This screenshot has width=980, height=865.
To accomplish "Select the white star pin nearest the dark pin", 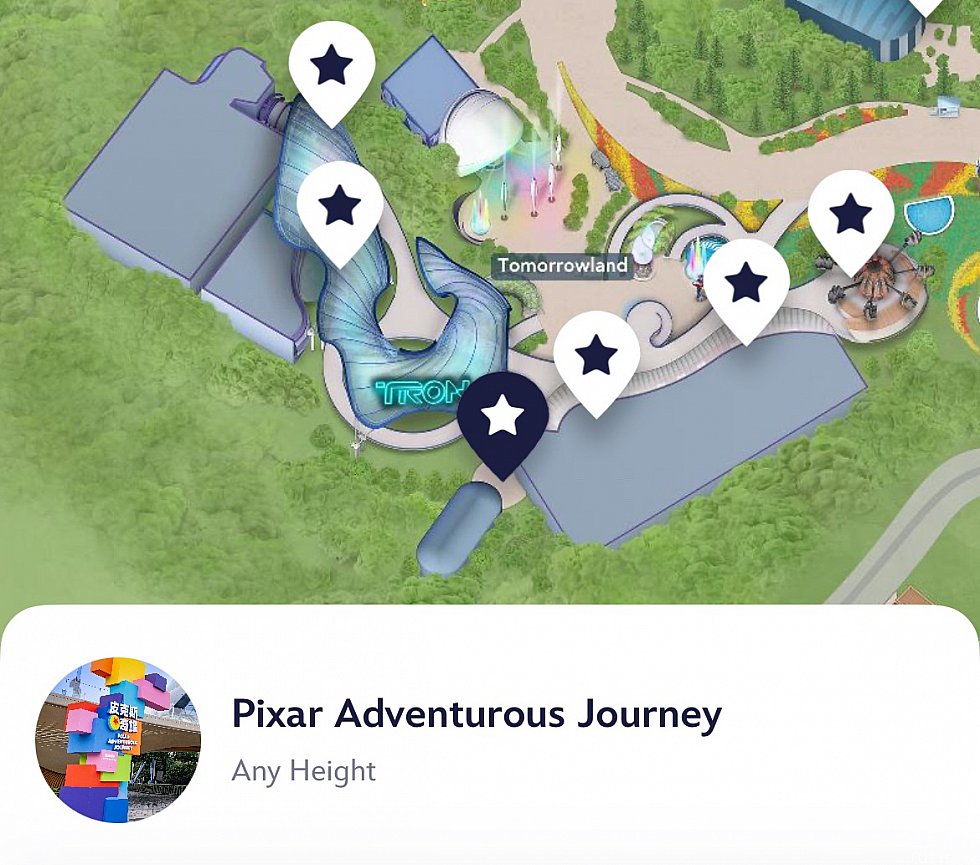I will click(597, 357).
